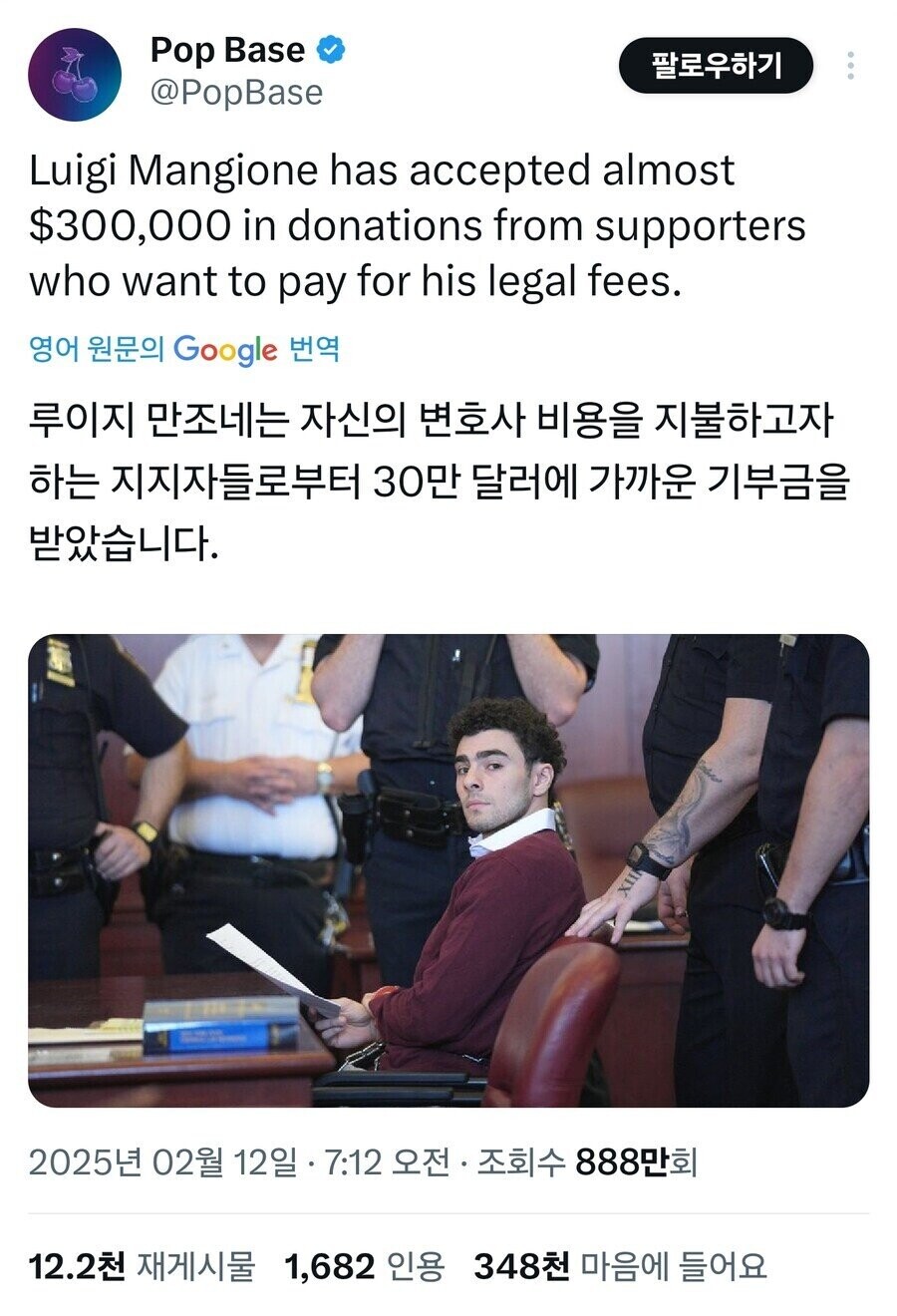Viewport: 897px width, 1316px height.
Task: Open Pop Base profile avatar
Action: tap(75, 74)
